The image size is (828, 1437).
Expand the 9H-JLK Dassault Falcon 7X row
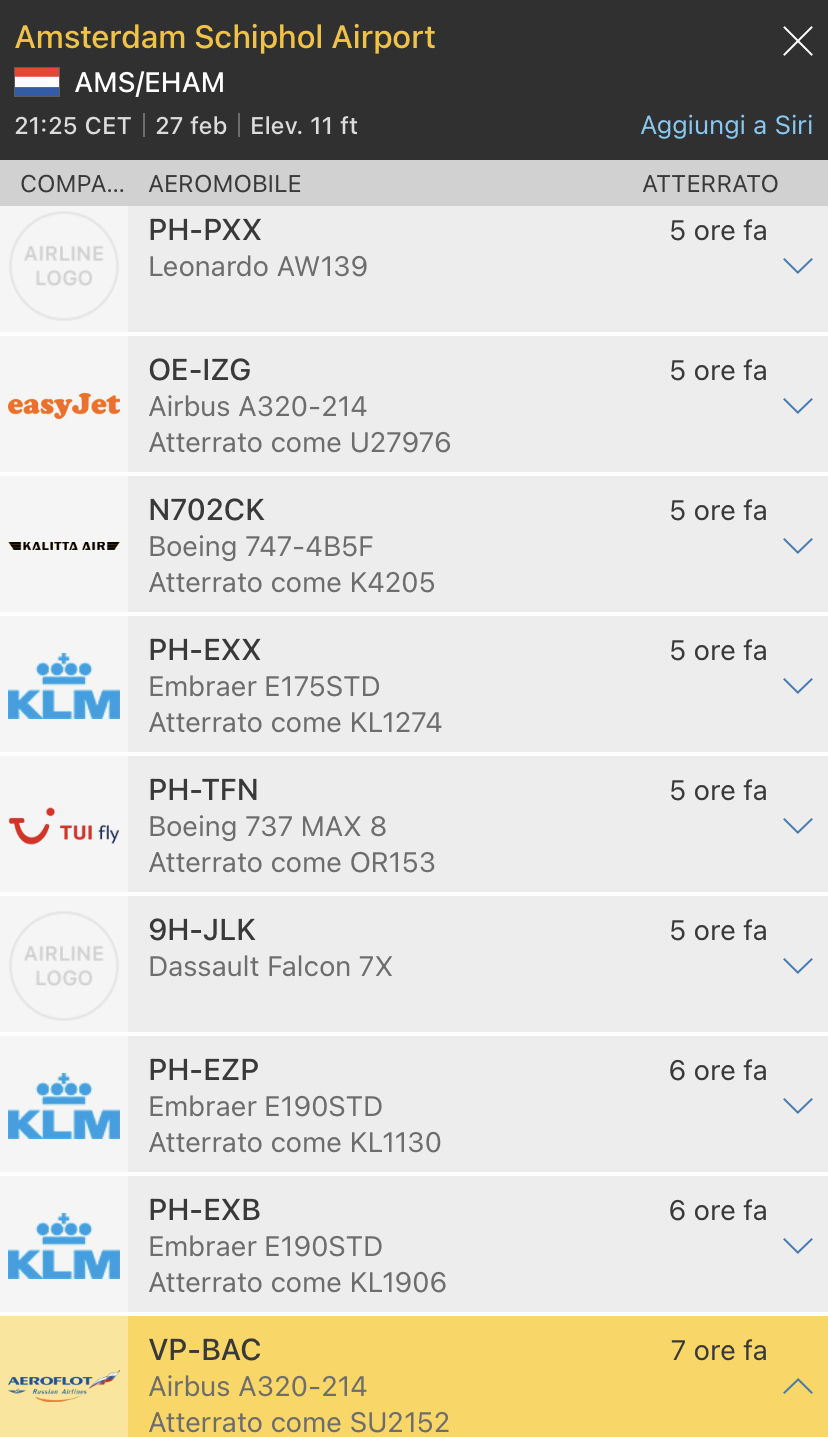[797, 966]
